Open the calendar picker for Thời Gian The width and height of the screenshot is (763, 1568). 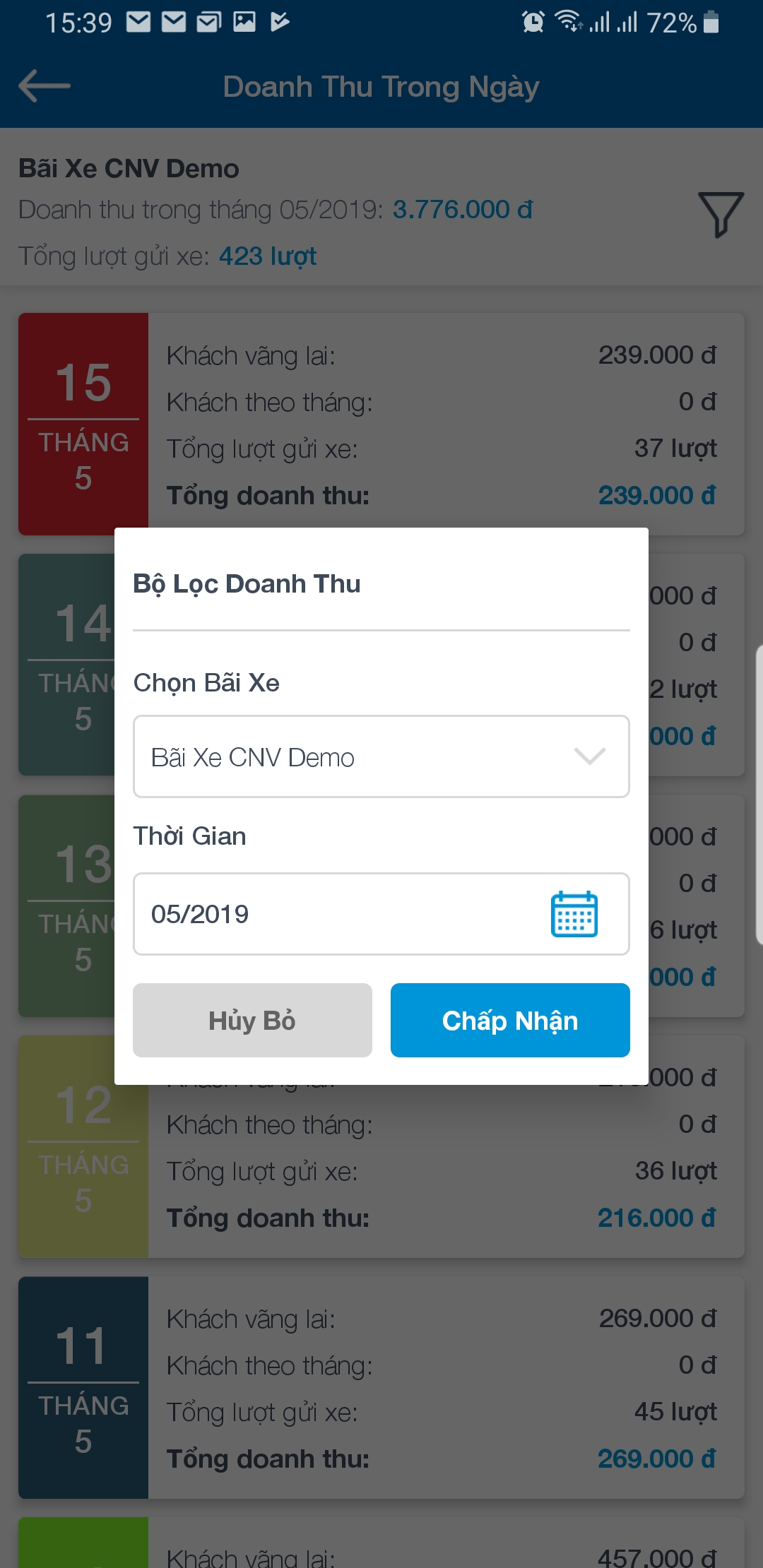point(574,914)
